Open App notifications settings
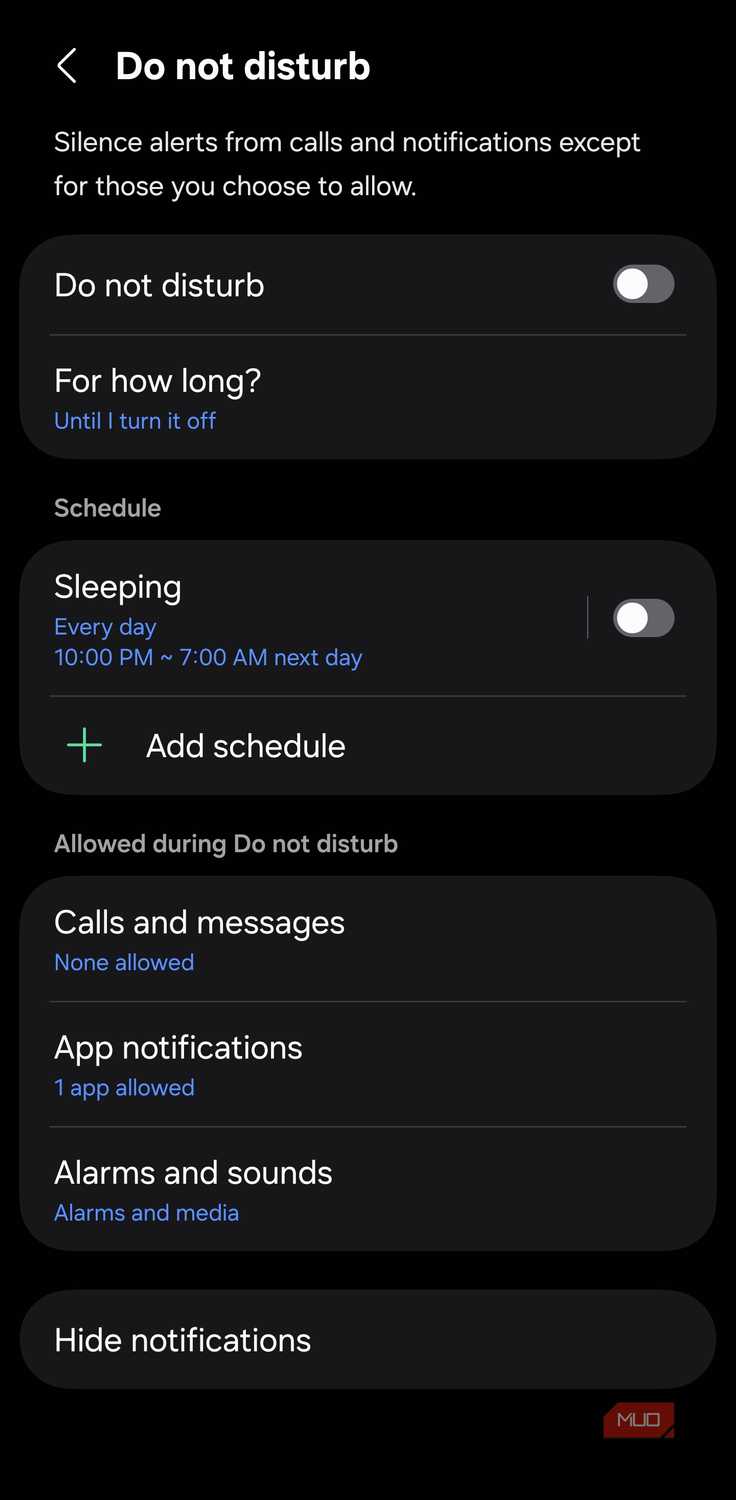The image size is (736, 1500). point(368,1064)
